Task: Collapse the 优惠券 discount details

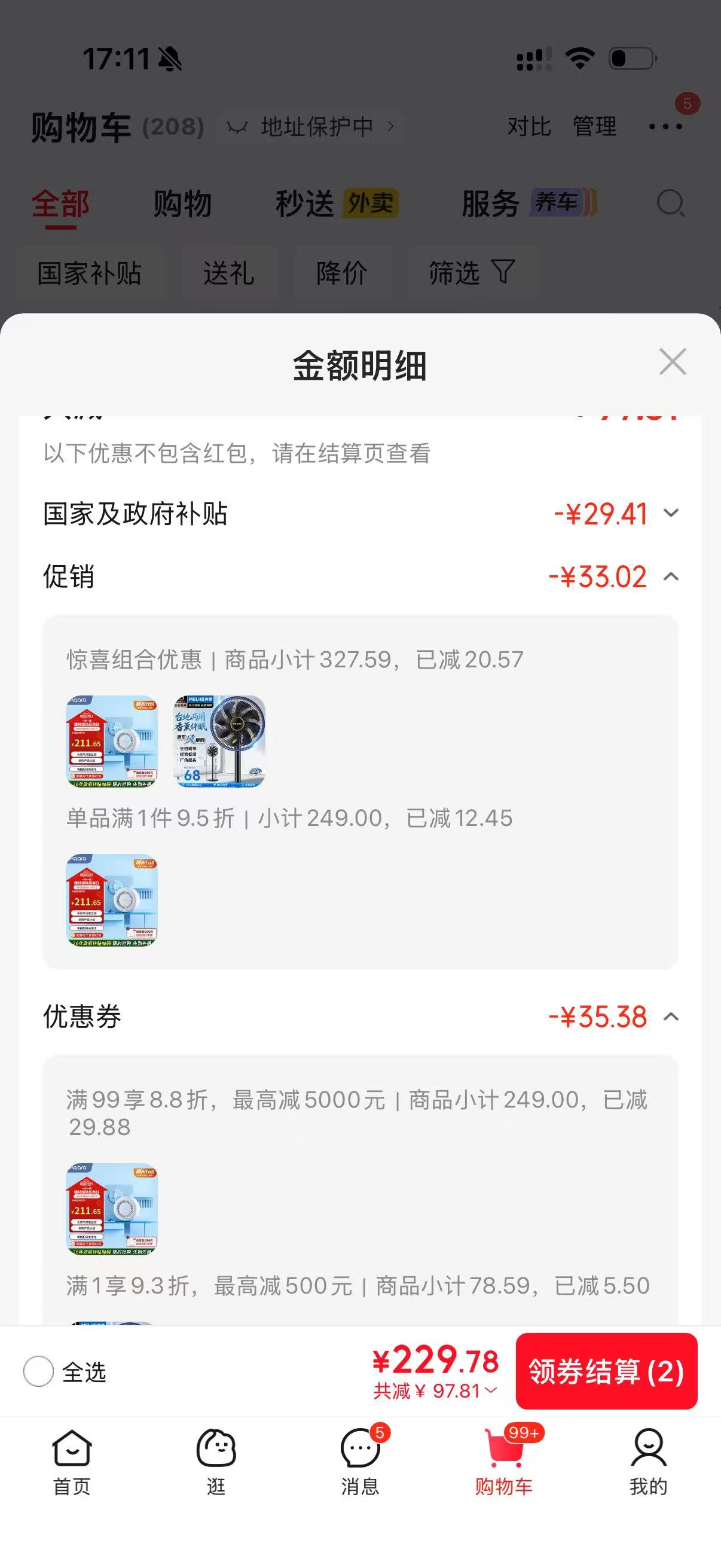Action: pyautogui.click(x=671, y=1017)
